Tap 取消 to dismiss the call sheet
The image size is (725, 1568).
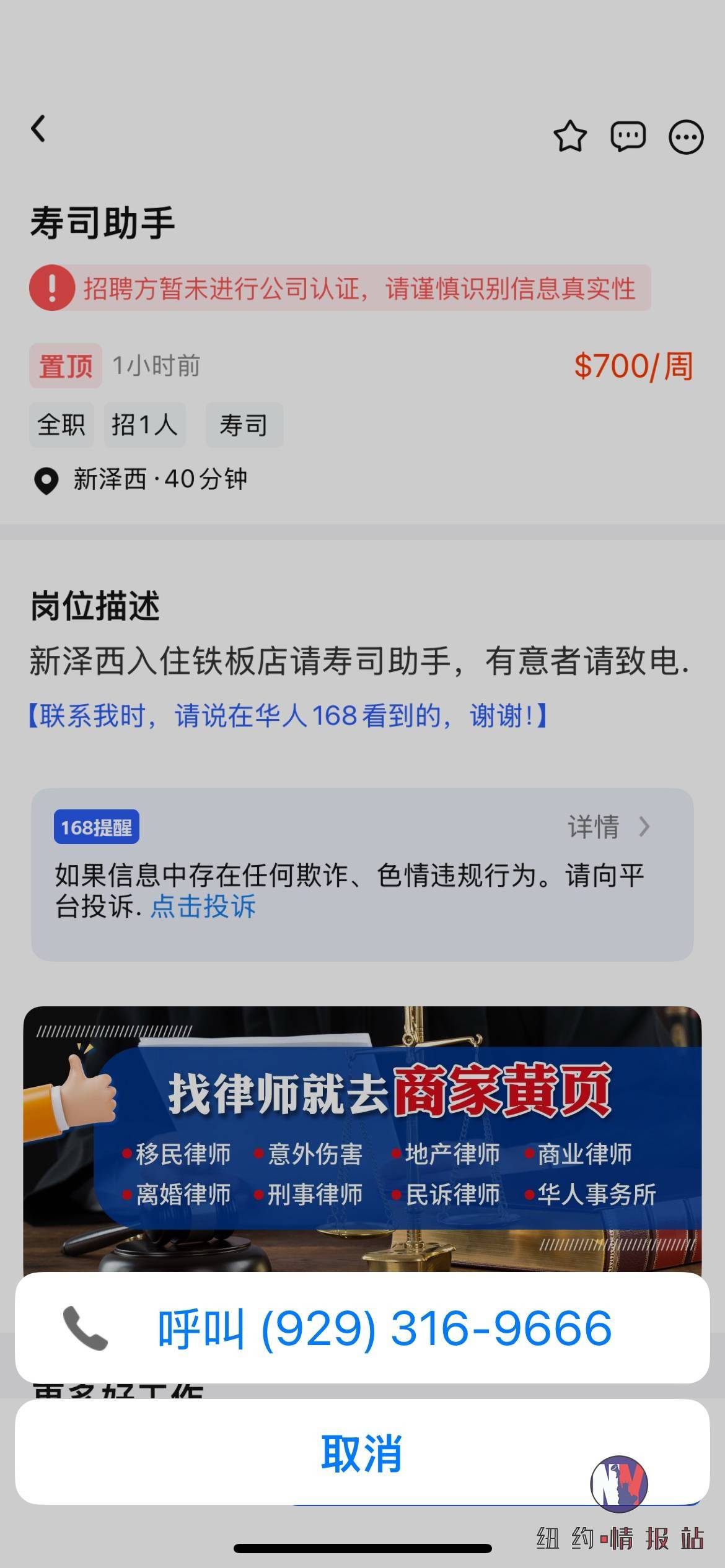(362, 1453)
